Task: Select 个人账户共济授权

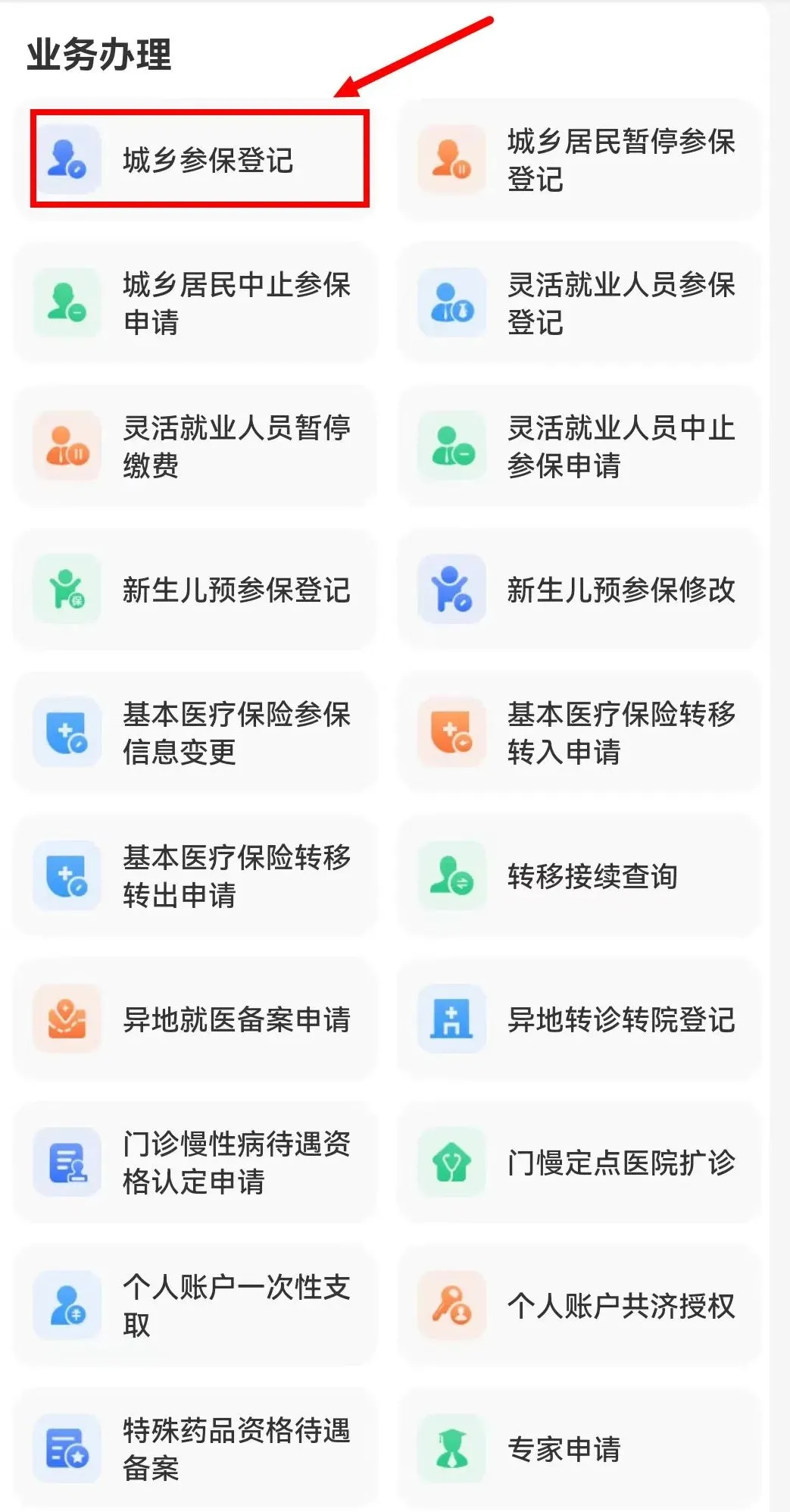Action: point(579,1306)
